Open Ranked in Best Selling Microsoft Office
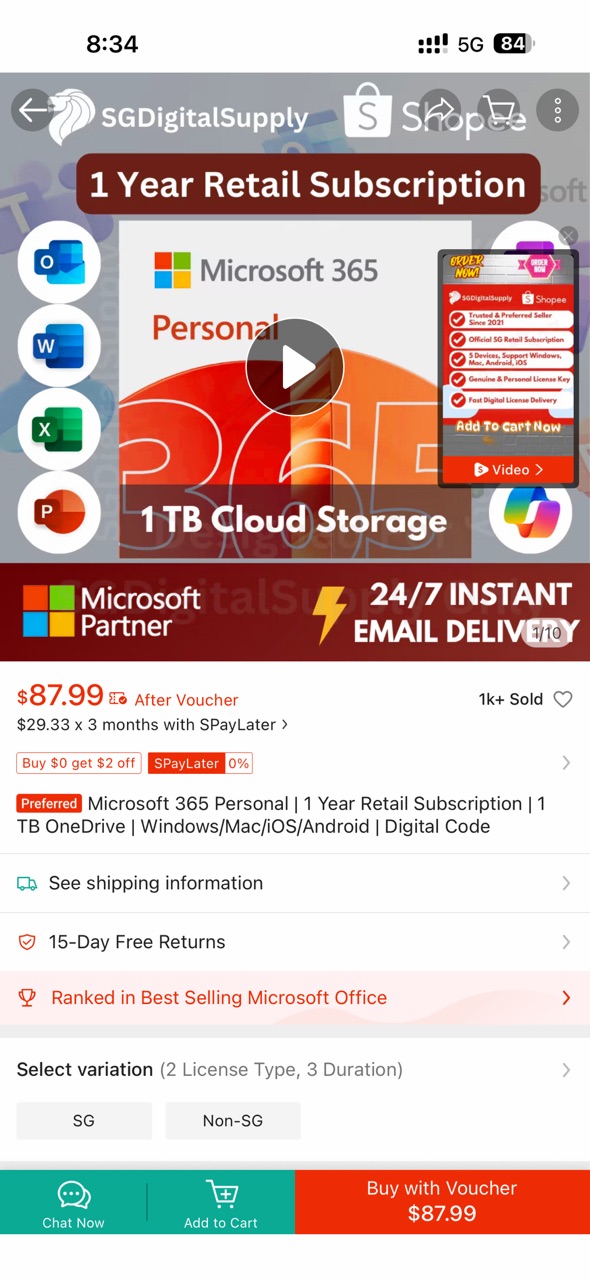The width and height of the screenshot is (590, 1280). point(295,998)
